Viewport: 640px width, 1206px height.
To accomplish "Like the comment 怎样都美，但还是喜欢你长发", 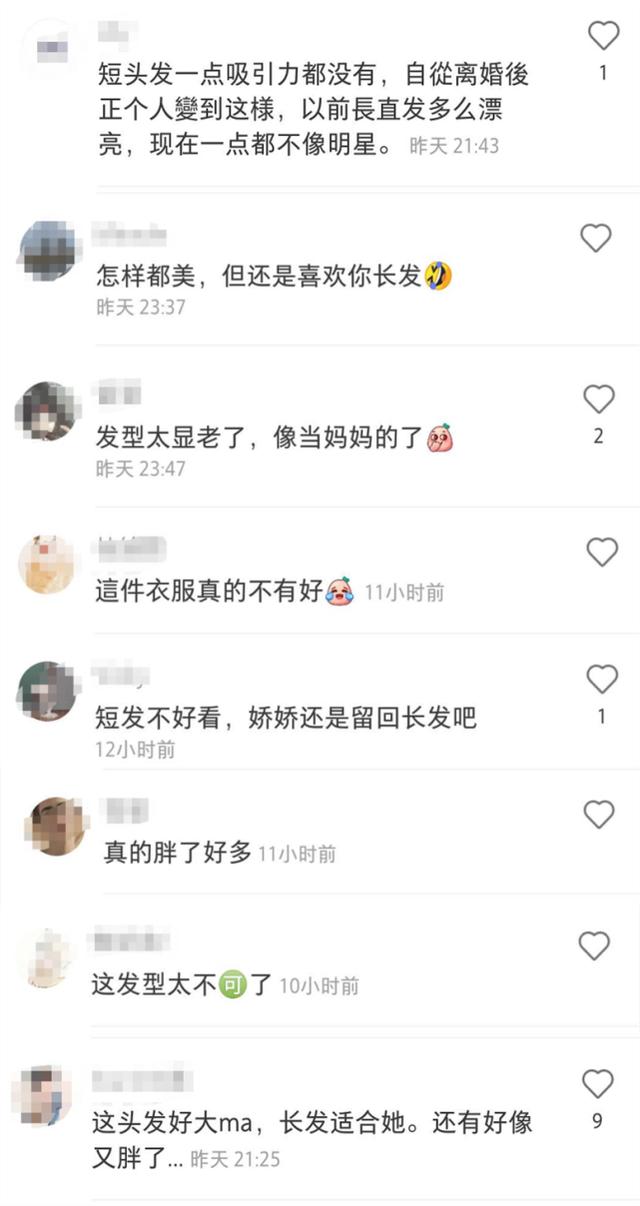I will pos(596,238).
